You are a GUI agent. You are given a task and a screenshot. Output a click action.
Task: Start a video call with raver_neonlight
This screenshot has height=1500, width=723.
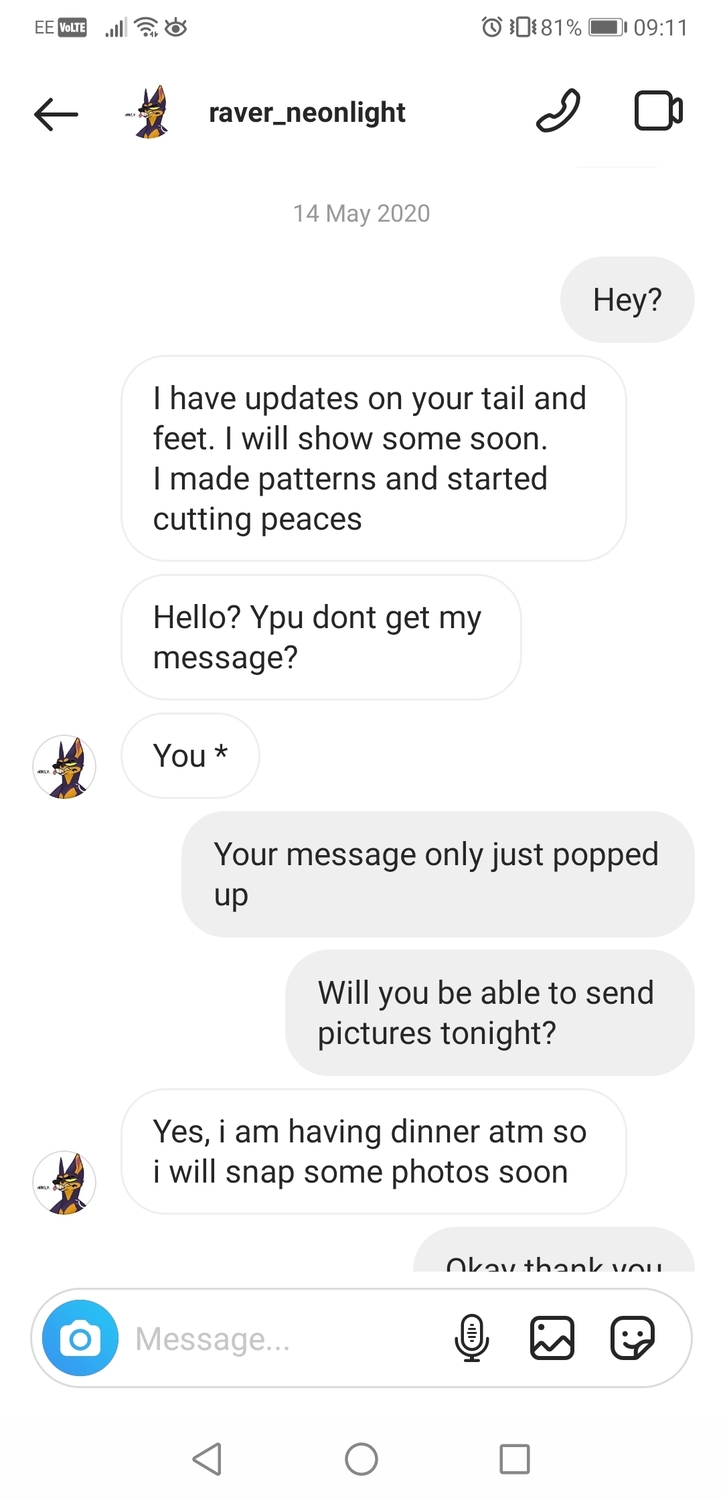(658, 111)
